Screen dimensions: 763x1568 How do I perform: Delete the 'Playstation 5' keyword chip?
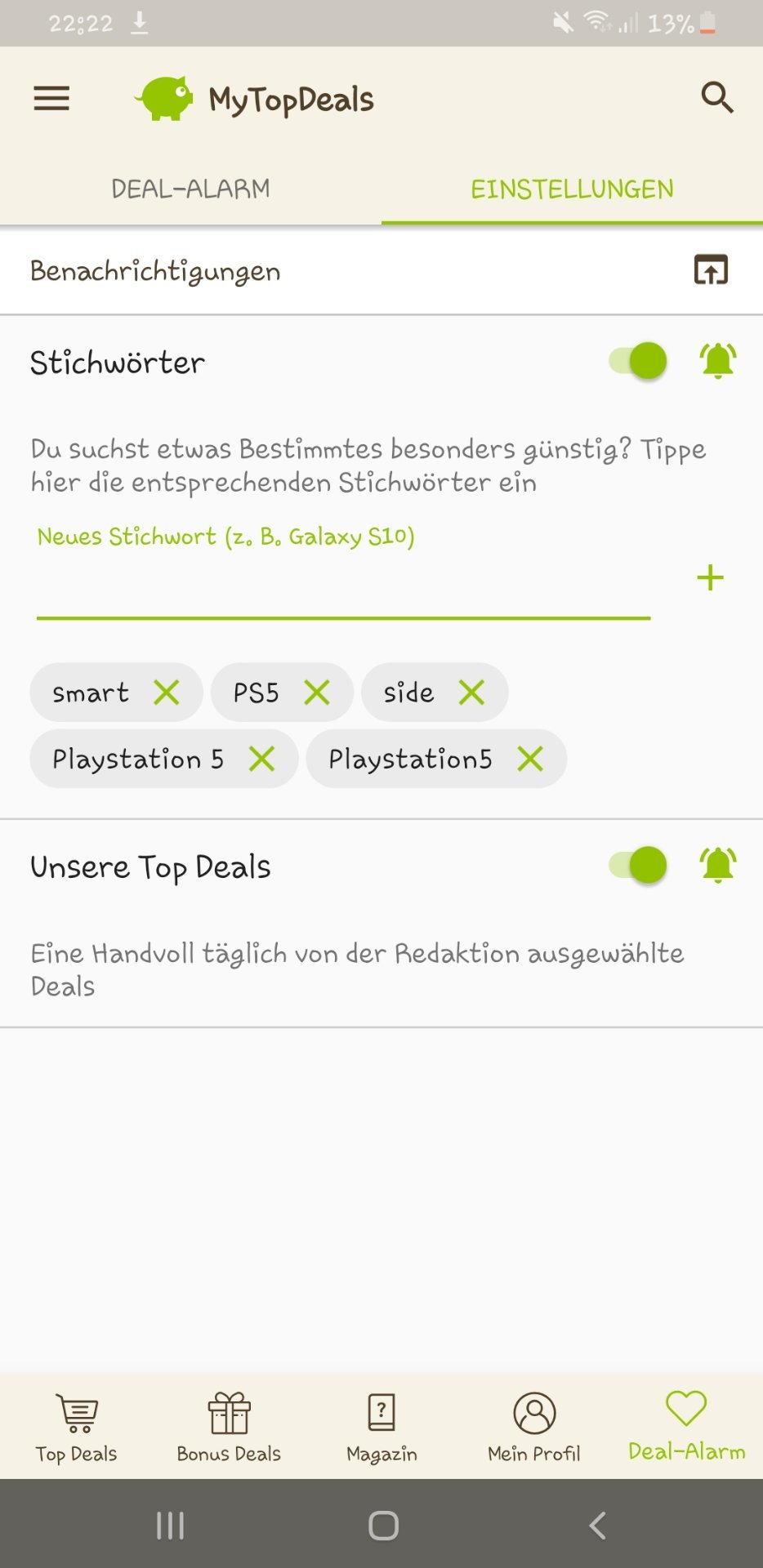(261, 759)
